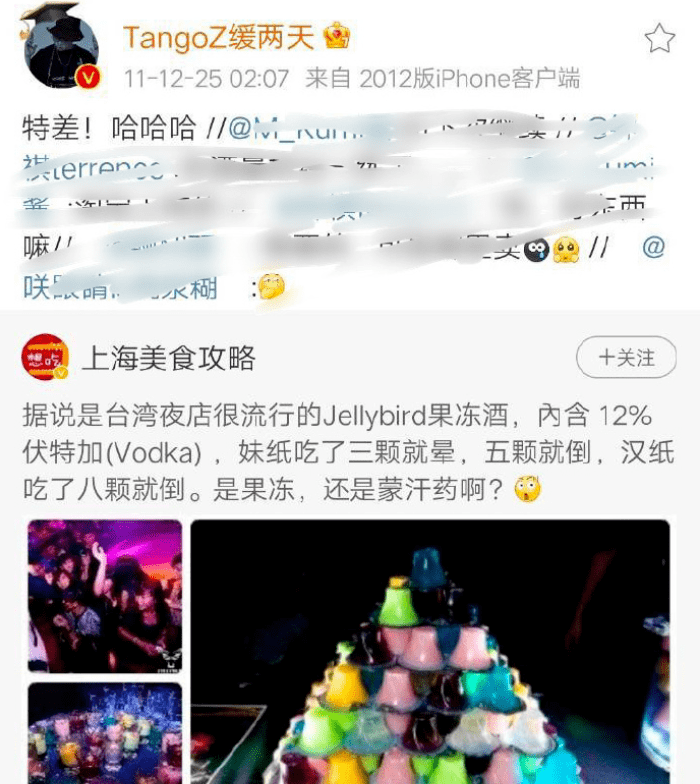700x784 pixels.
Task: Favorite this post with the star icon
Action: (x=659, y=39)
